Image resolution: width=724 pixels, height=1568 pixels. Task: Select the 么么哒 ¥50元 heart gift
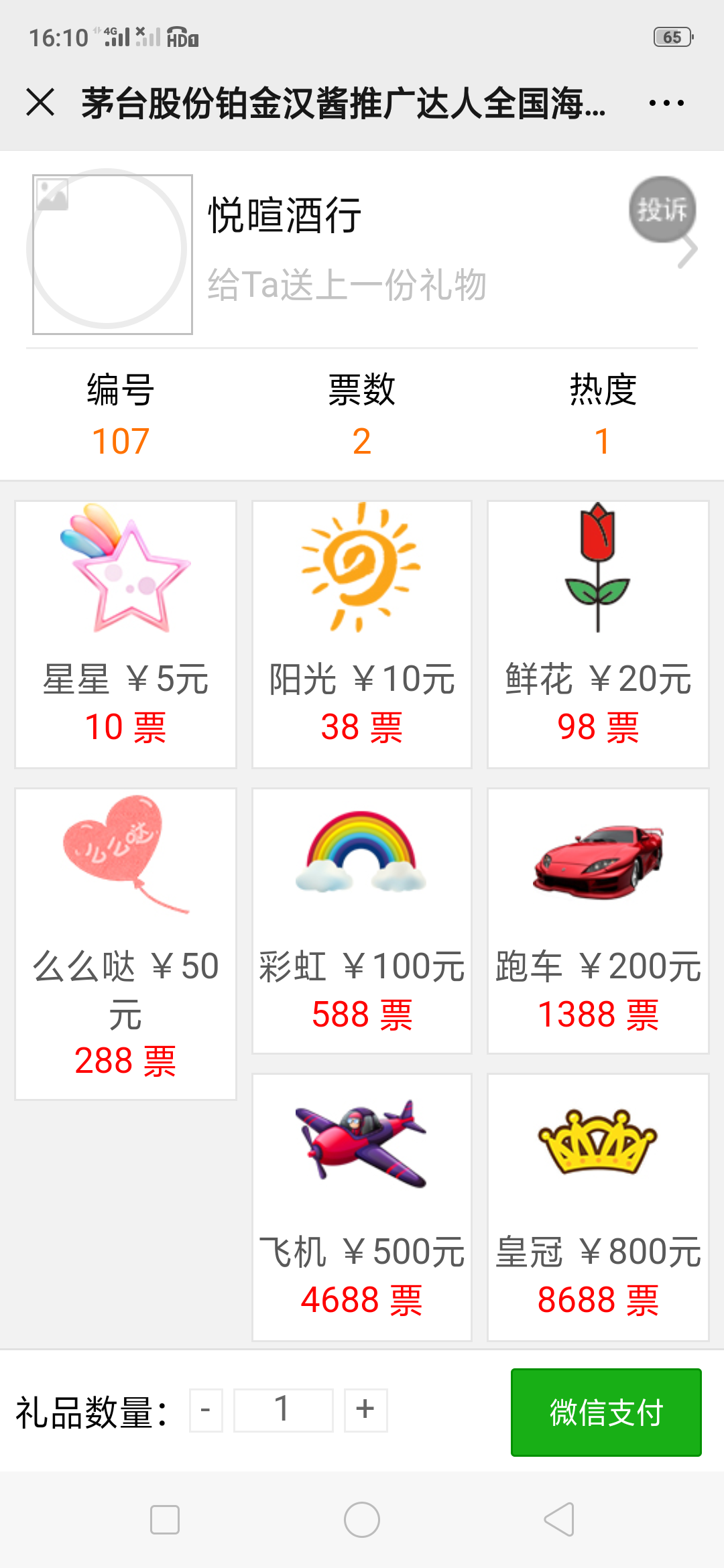click(x=126, y=943)
